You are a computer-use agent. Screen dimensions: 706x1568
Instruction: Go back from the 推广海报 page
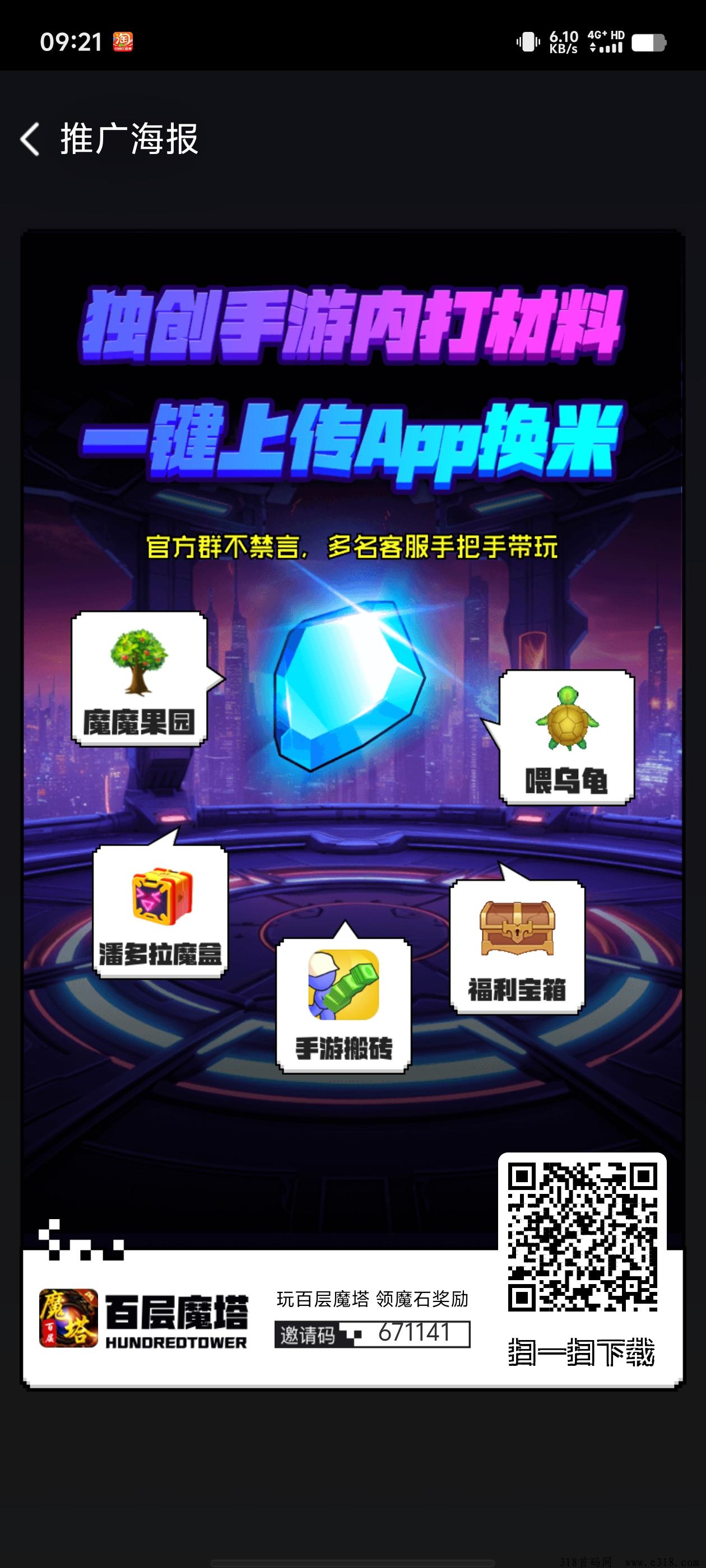pos(30,139)
